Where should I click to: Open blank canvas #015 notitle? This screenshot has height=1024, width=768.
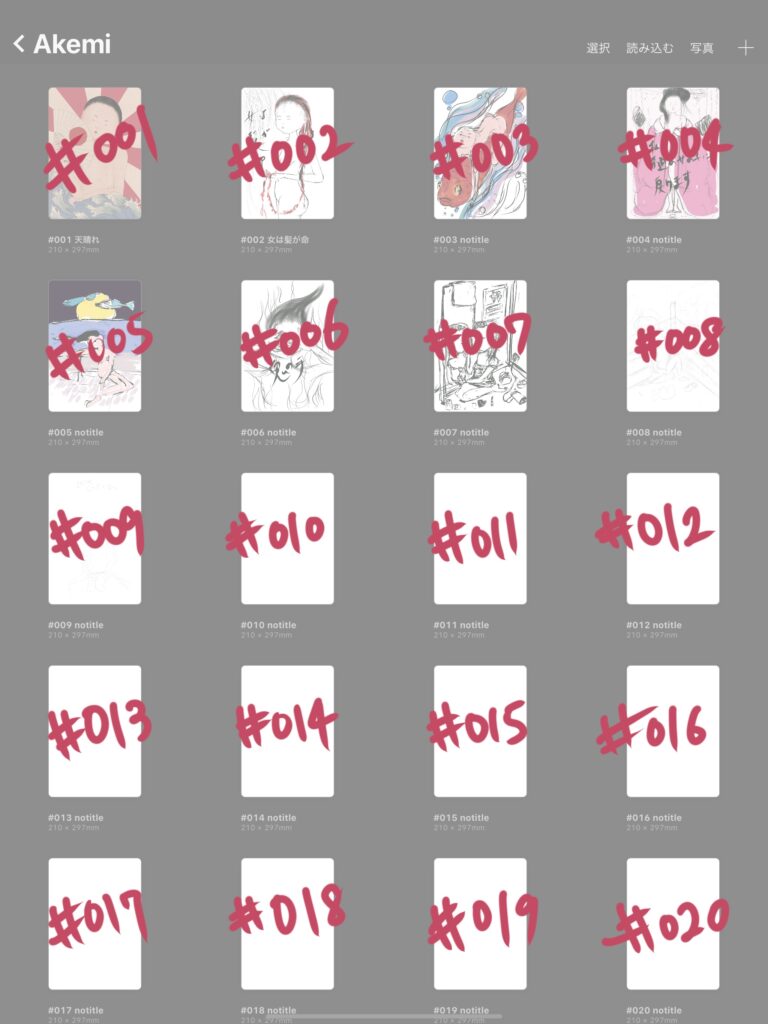[x=480, y=731]
